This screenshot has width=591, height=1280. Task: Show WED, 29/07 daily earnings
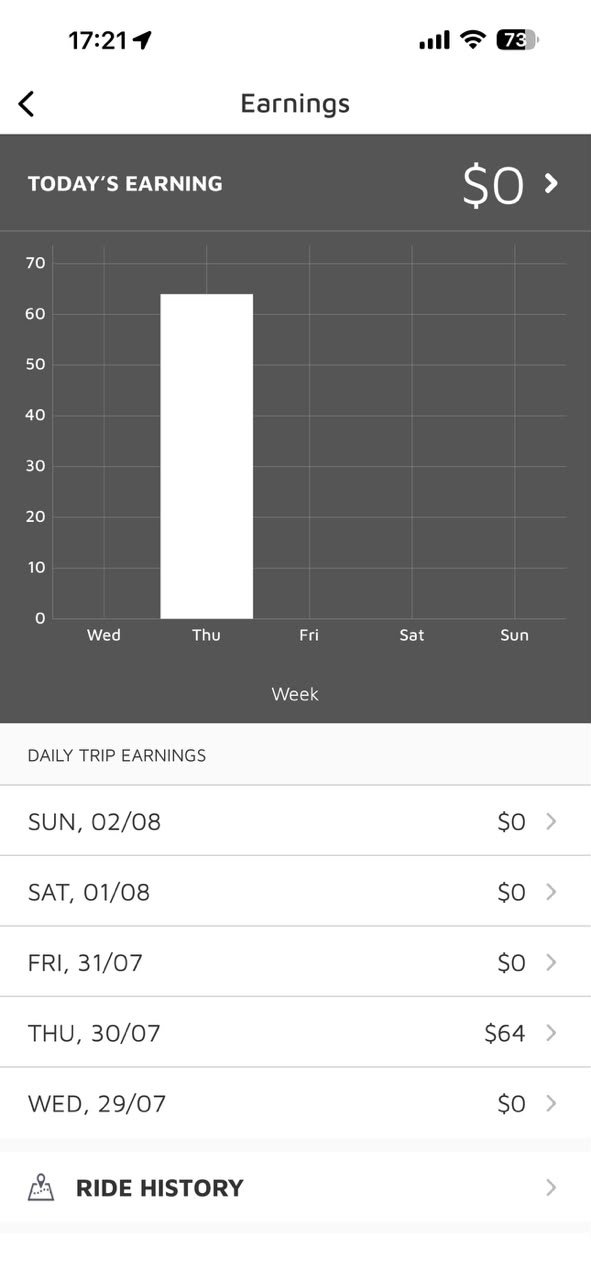295,1103
